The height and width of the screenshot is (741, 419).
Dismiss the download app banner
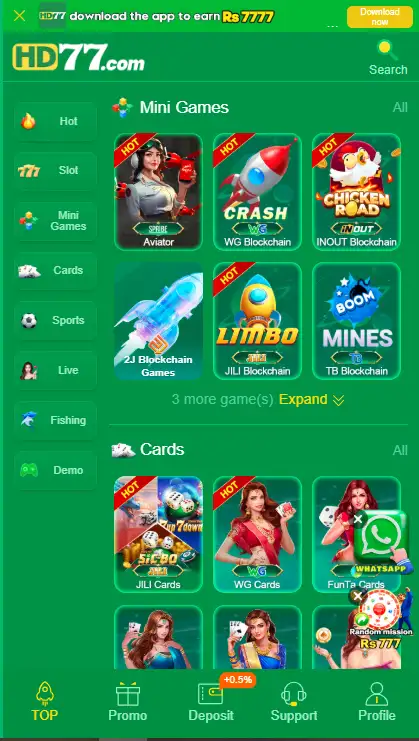coord(19,16)
